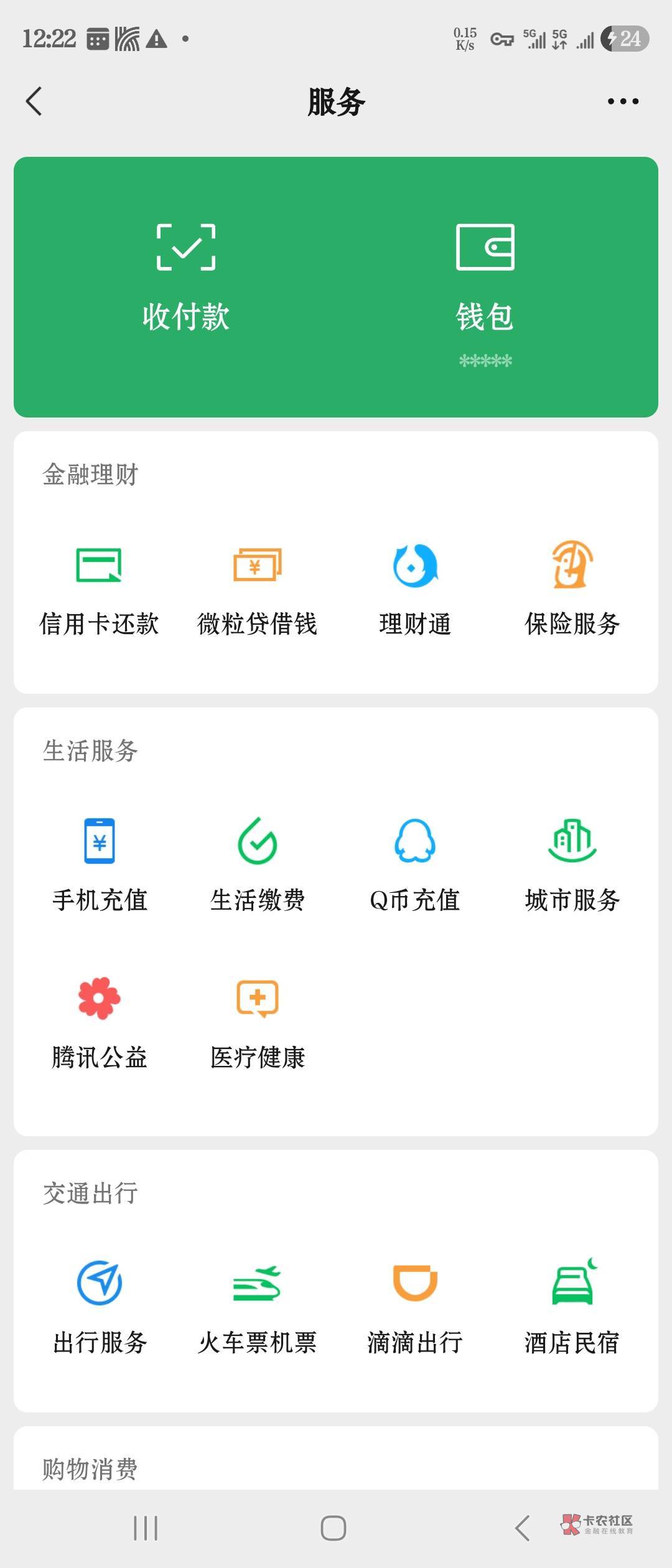The width and height of the screenshot is (672, 1568).
Task: Go back from the 服务 page
Action: pyautogui.click(x=34, y=101)
